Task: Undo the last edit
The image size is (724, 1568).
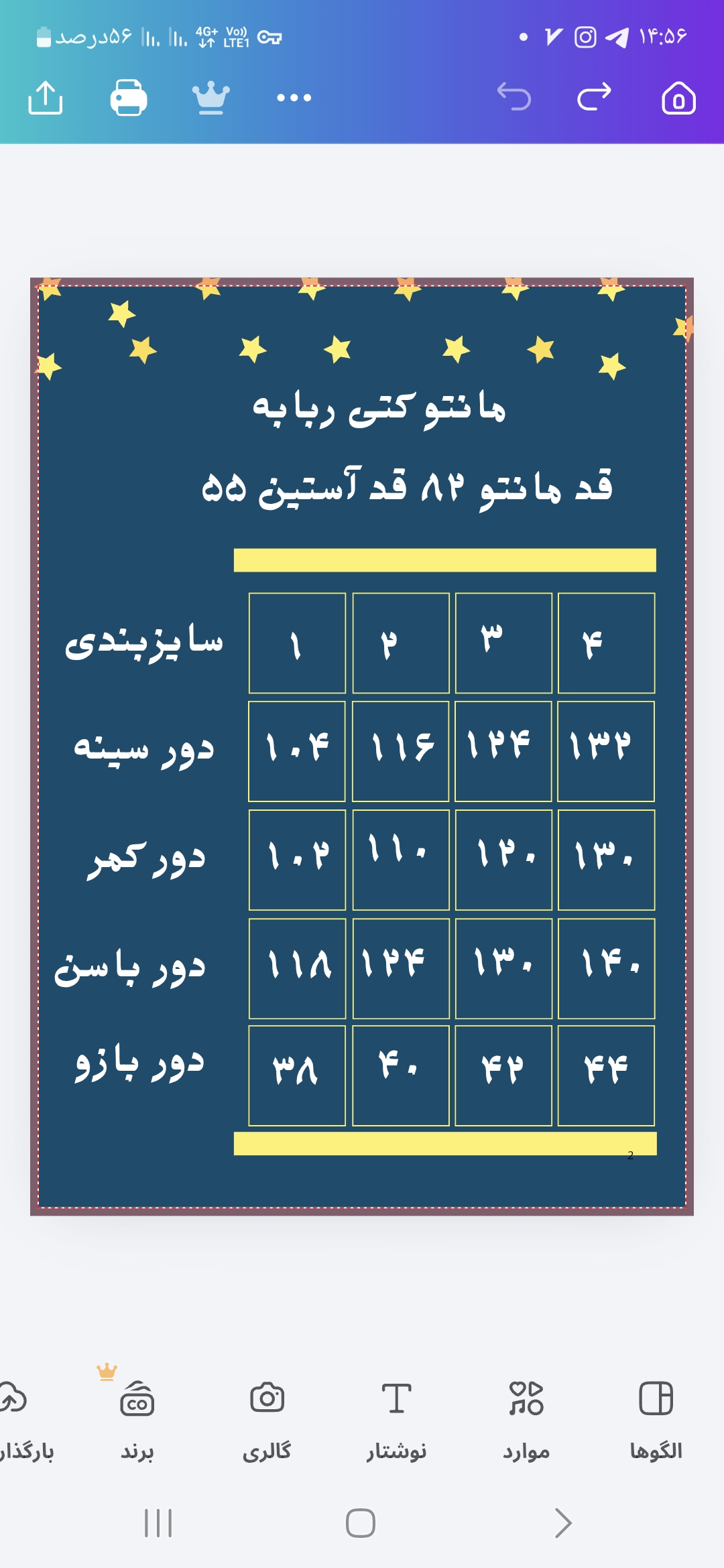Action: (514, 96)
